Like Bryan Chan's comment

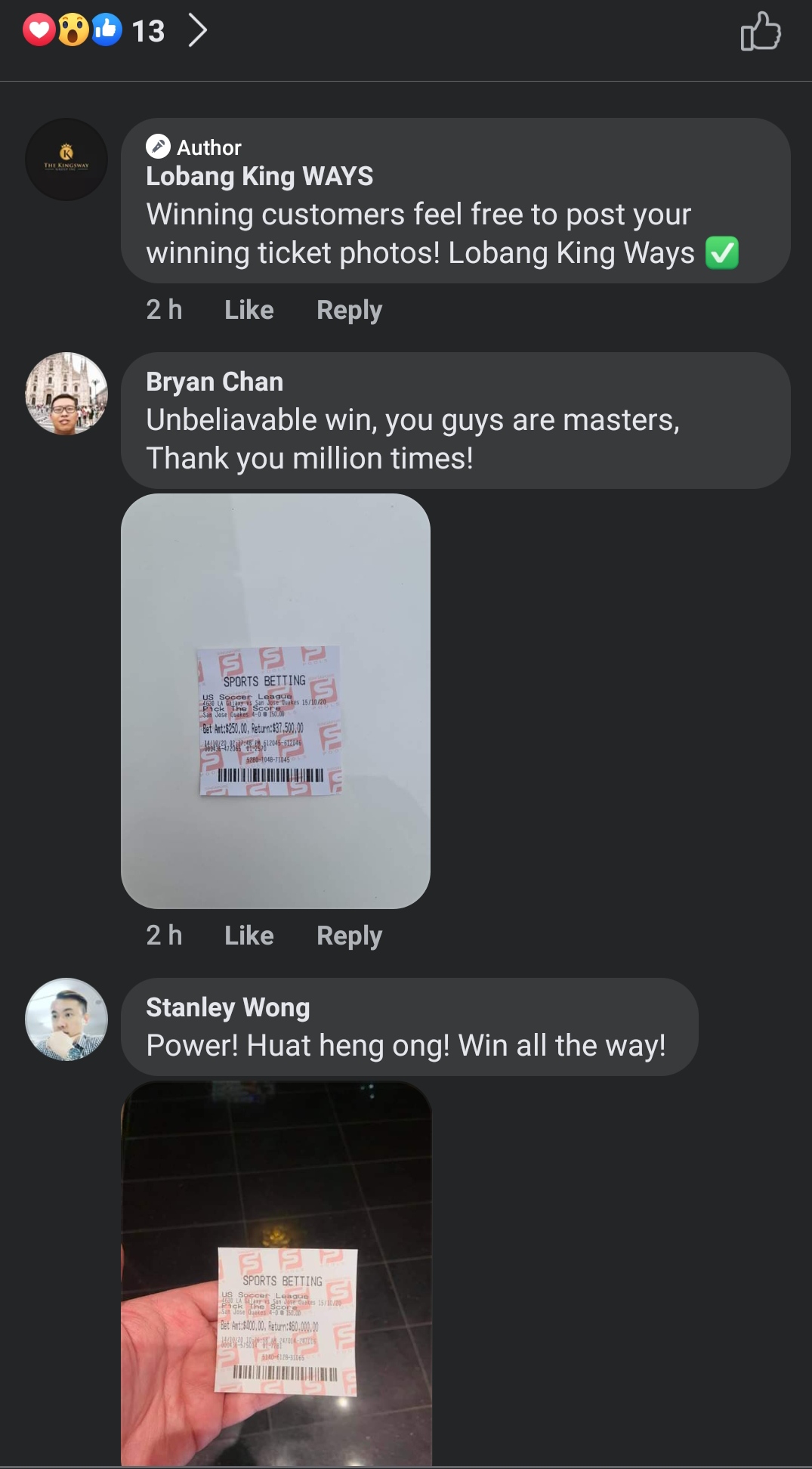point(249,936)
